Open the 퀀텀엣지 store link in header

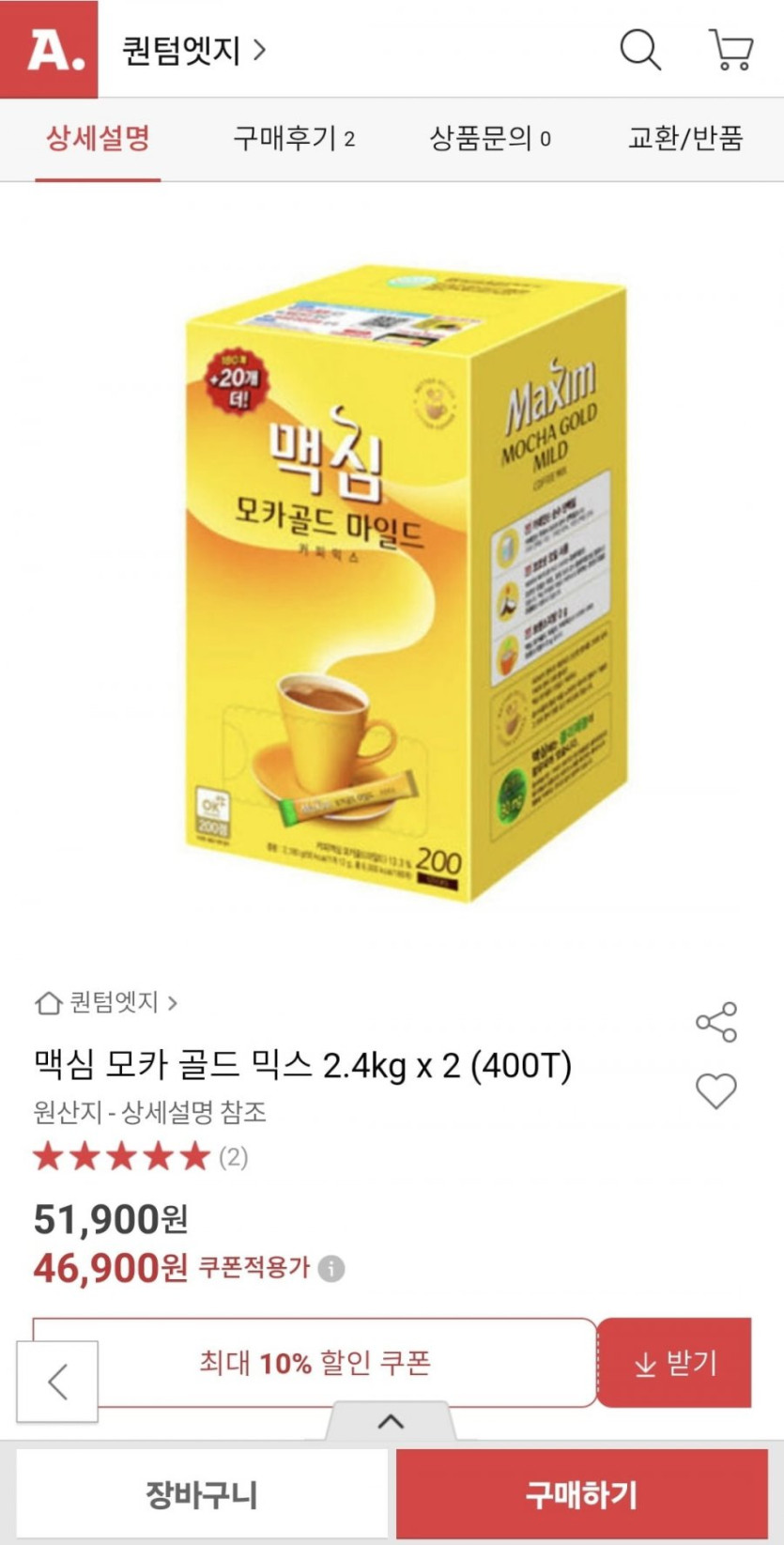[x=192, y=49]
